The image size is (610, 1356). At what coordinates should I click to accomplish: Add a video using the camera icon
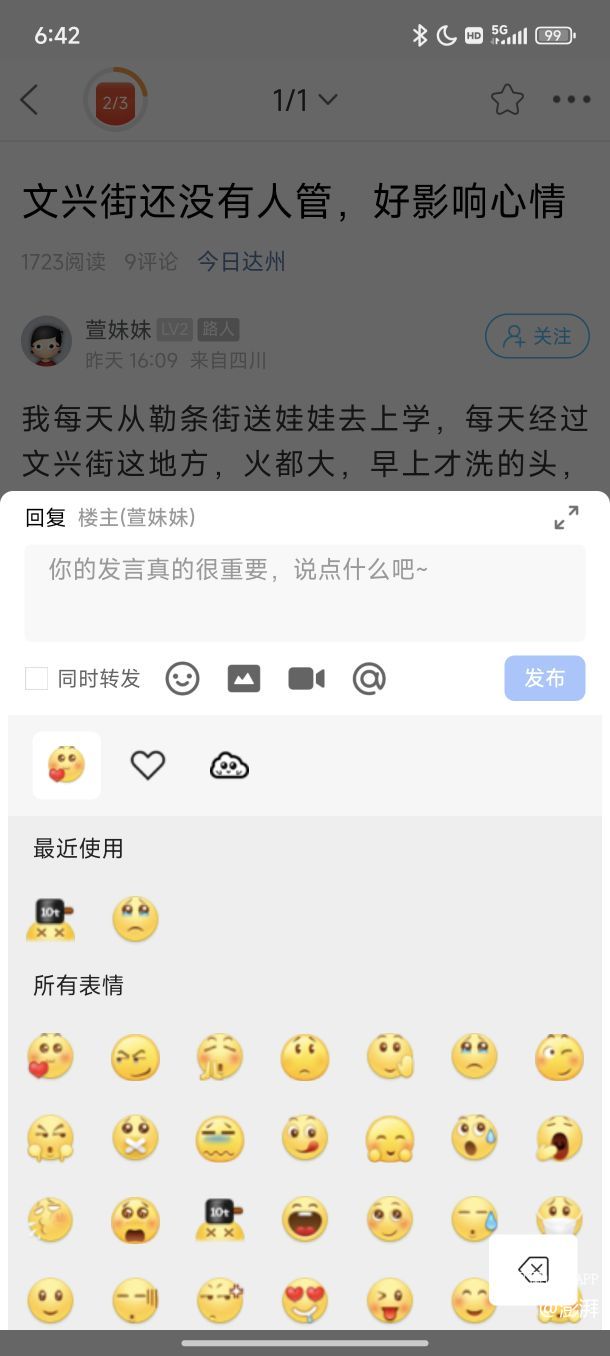point(306,679)
